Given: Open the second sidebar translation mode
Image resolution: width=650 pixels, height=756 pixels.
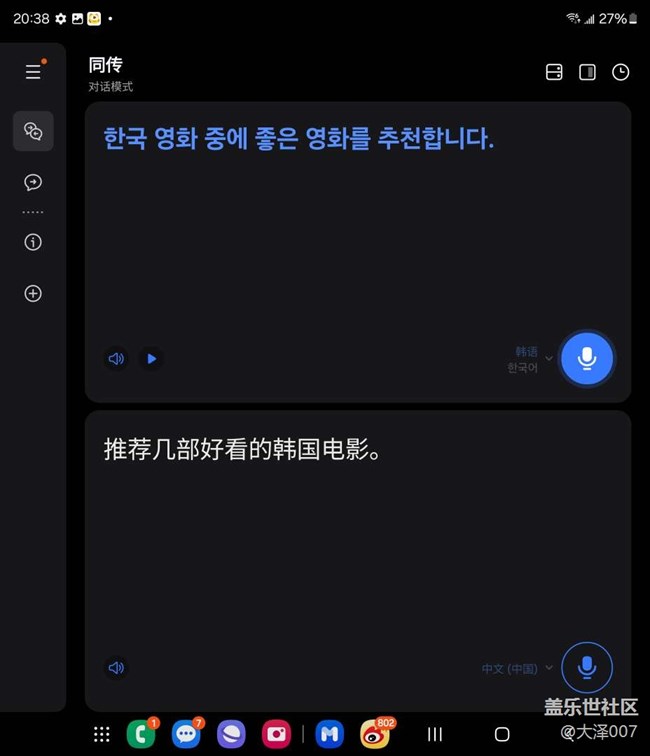Looking at the screenshot, I should pos(33,182).
